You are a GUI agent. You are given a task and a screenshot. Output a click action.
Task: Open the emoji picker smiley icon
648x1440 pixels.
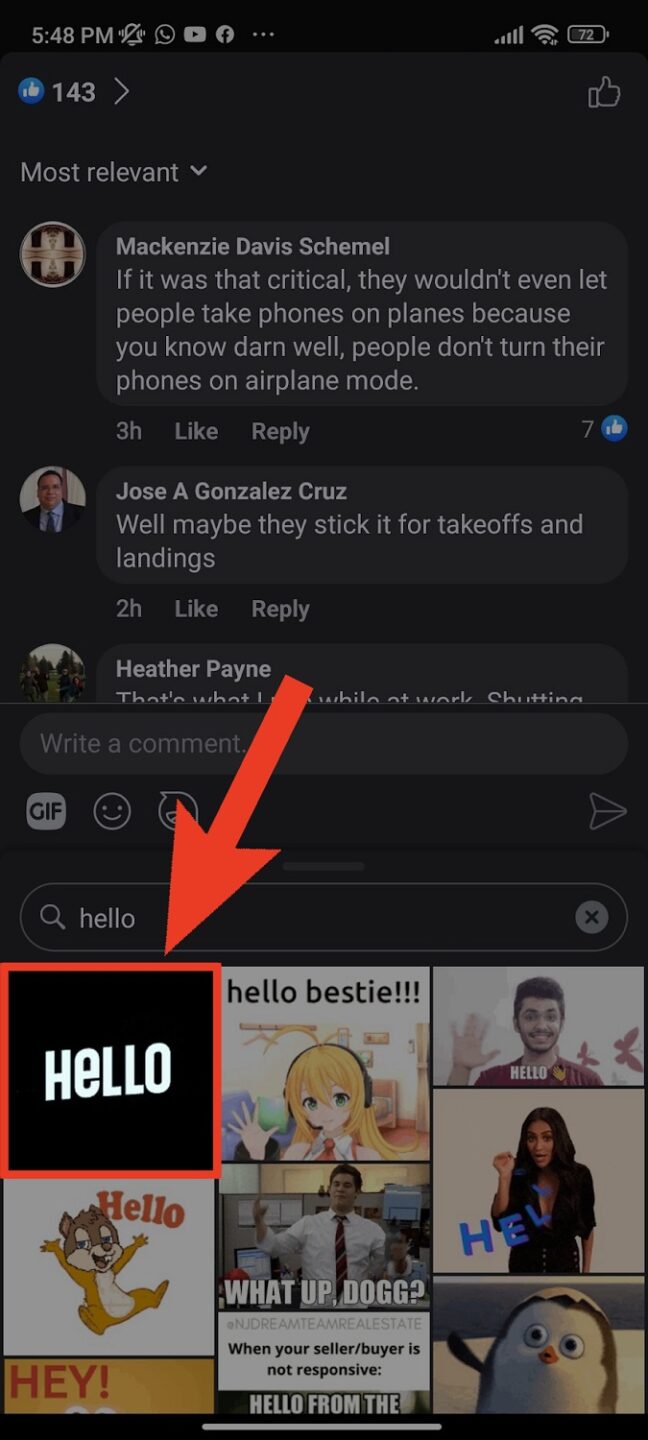(112, 812)
